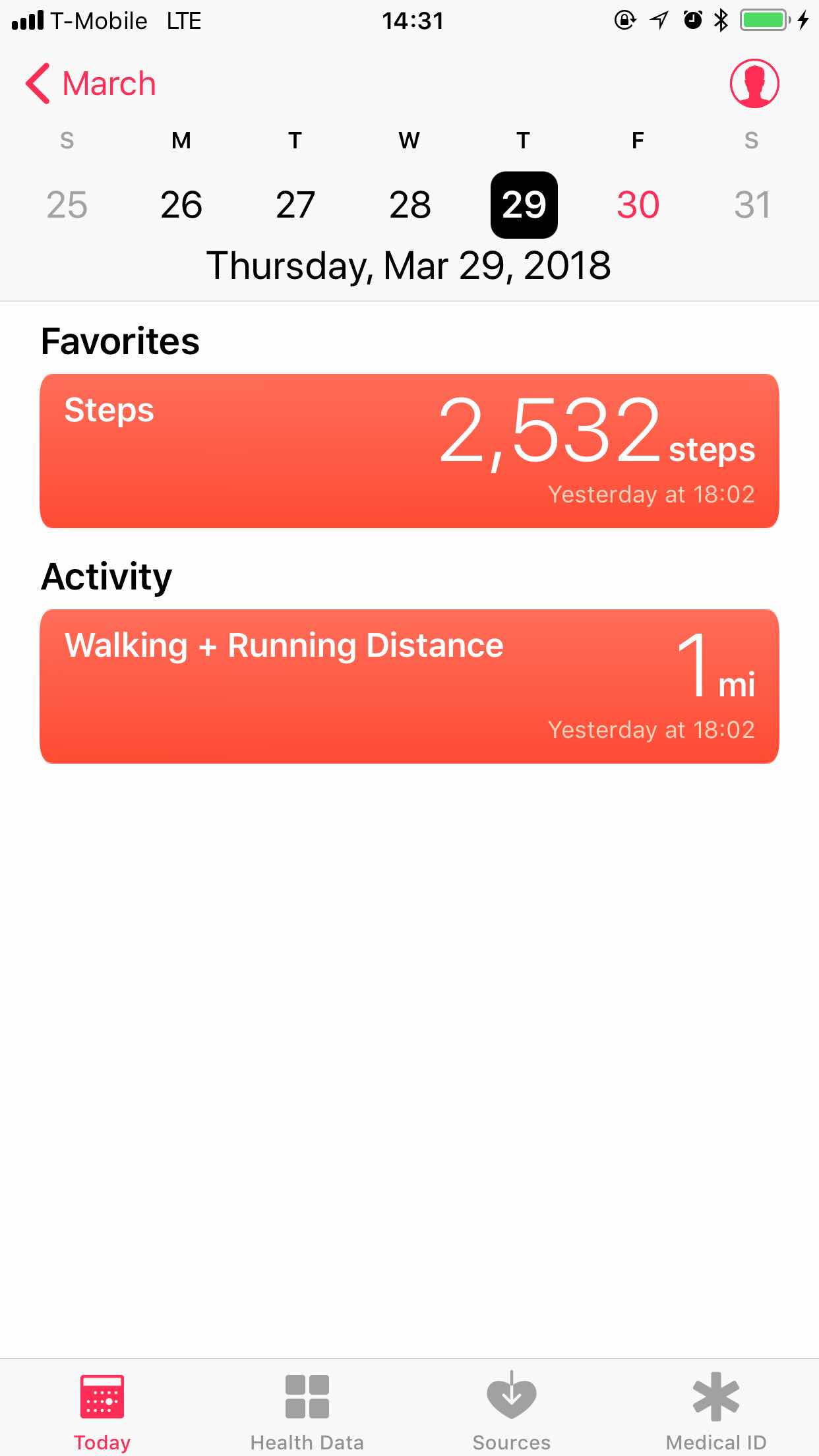
Task: Select Thursday the 29th
Action: click(x=524, y=204)
